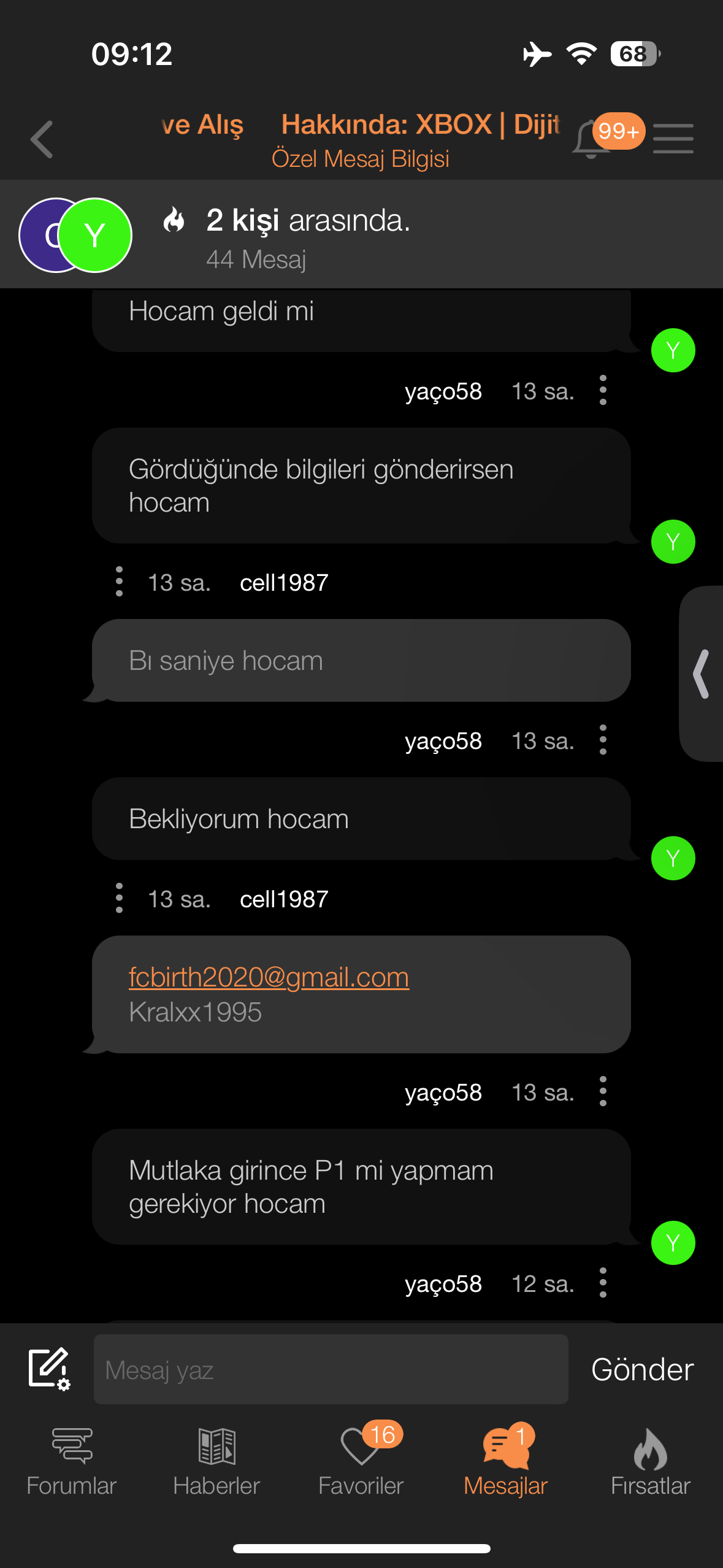
Task: Open the fcbirth2020@gmail.com email link
Action: pyautogui.click(x=269, y=977)
